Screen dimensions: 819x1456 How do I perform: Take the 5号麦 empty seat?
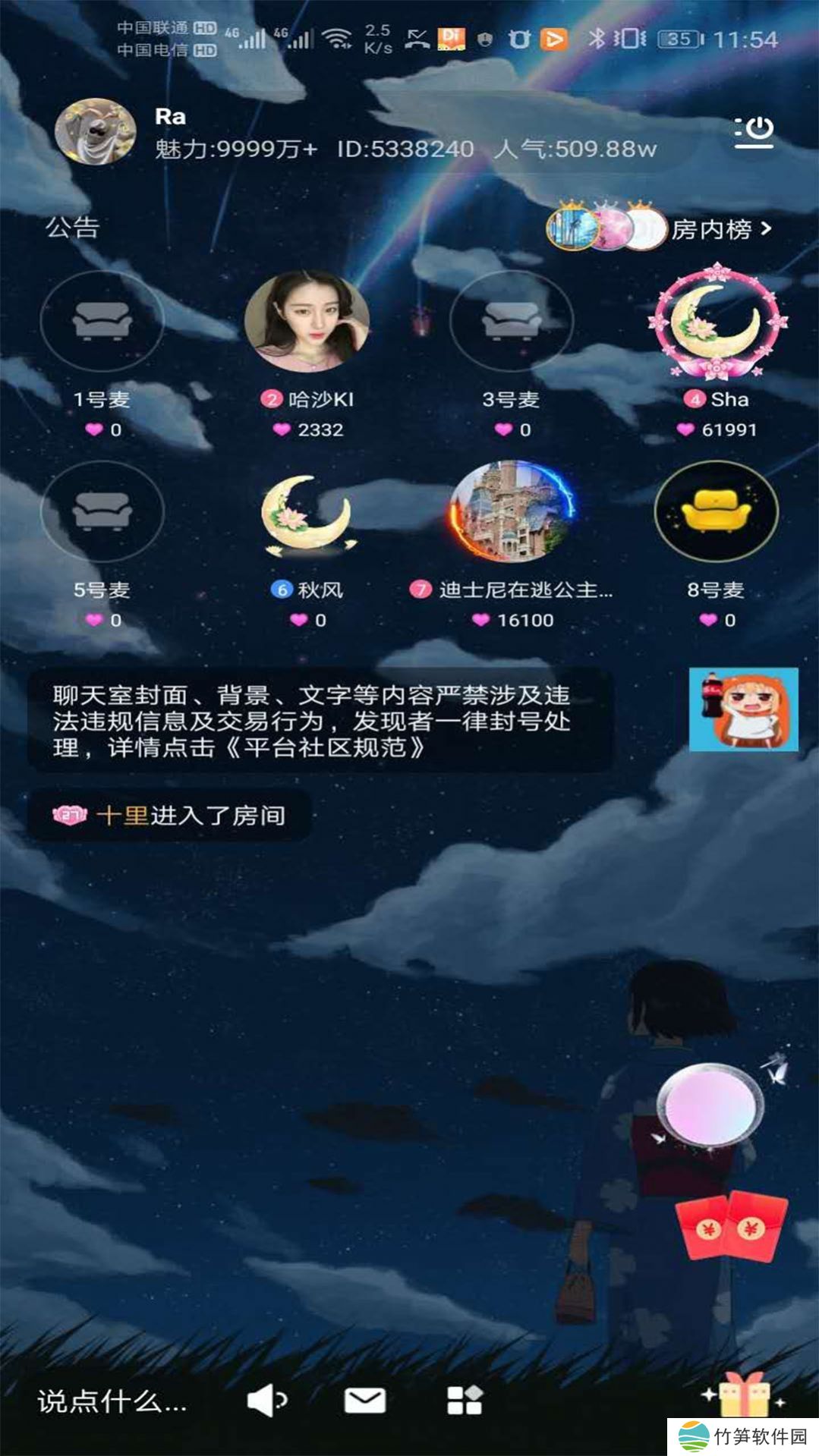(x=102, y=511)
